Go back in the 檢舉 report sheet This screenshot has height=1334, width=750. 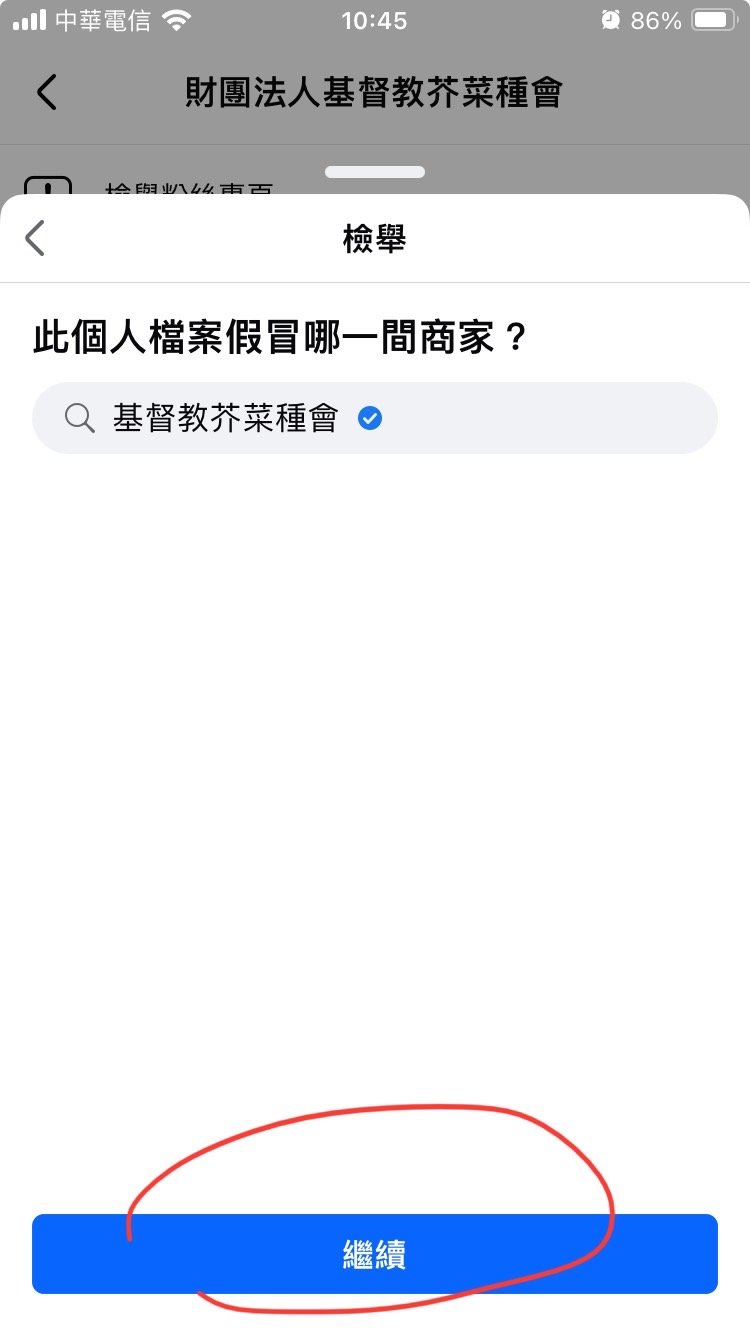pos(36,239)
